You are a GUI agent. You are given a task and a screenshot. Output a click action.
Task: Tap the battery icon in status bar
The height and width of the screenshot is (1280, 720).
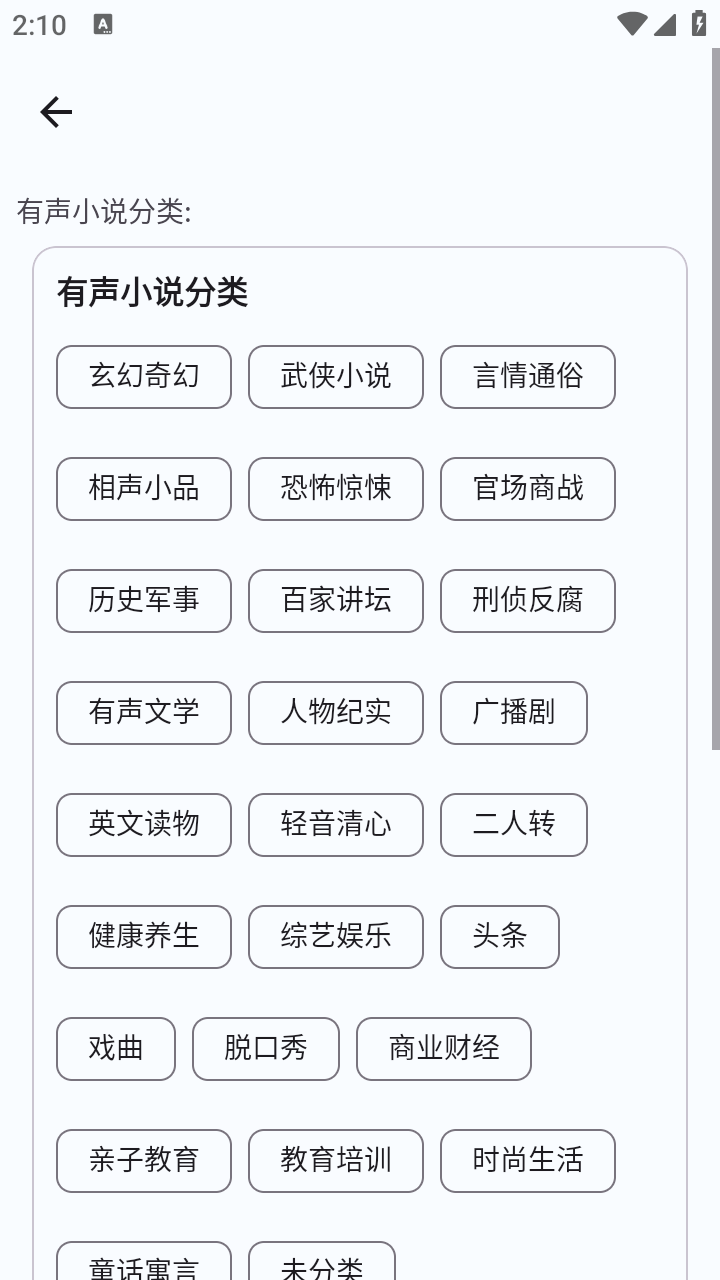coord(699,24)
